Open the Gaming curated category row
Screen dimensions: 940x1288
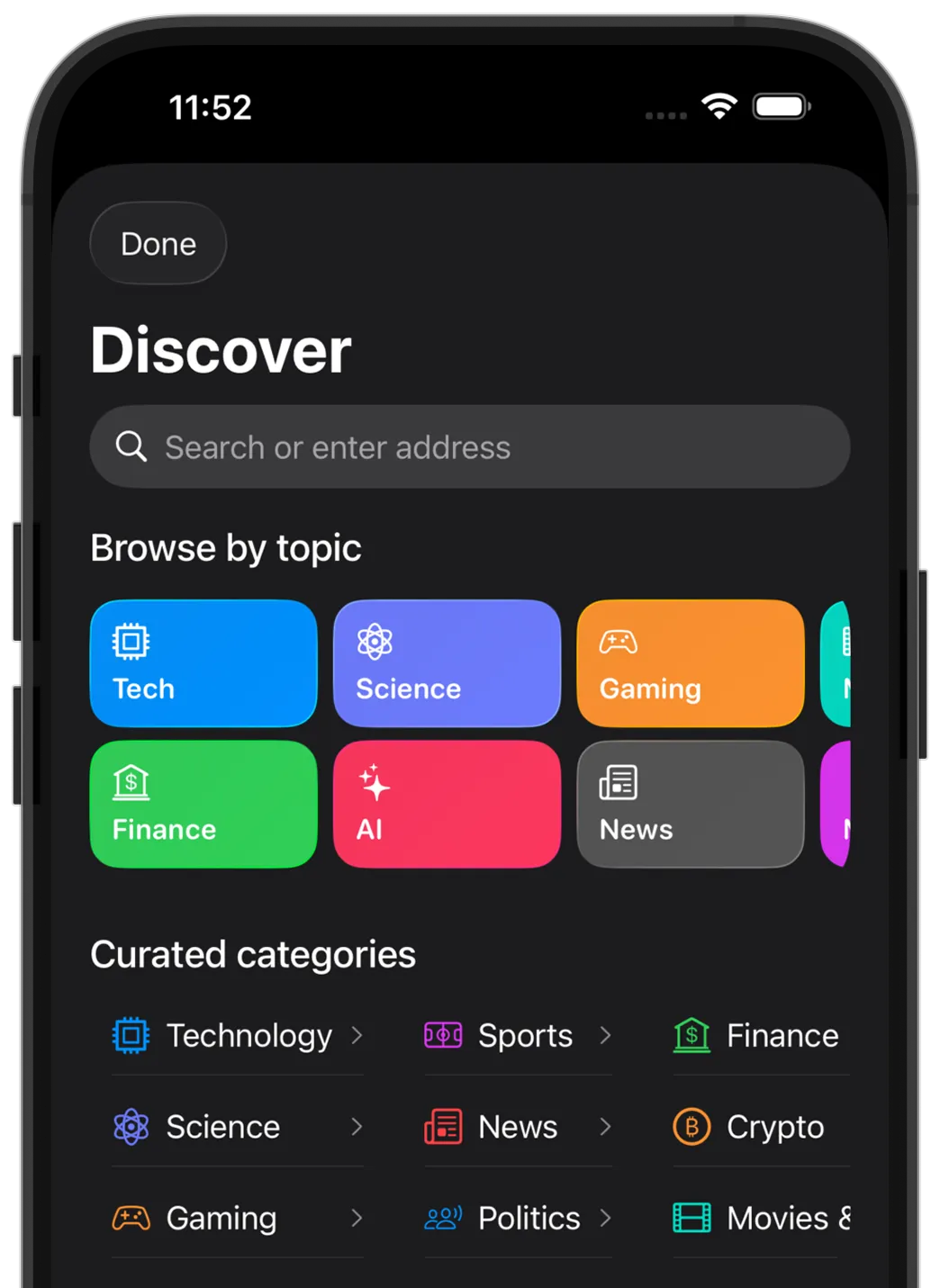[238, 1218]
